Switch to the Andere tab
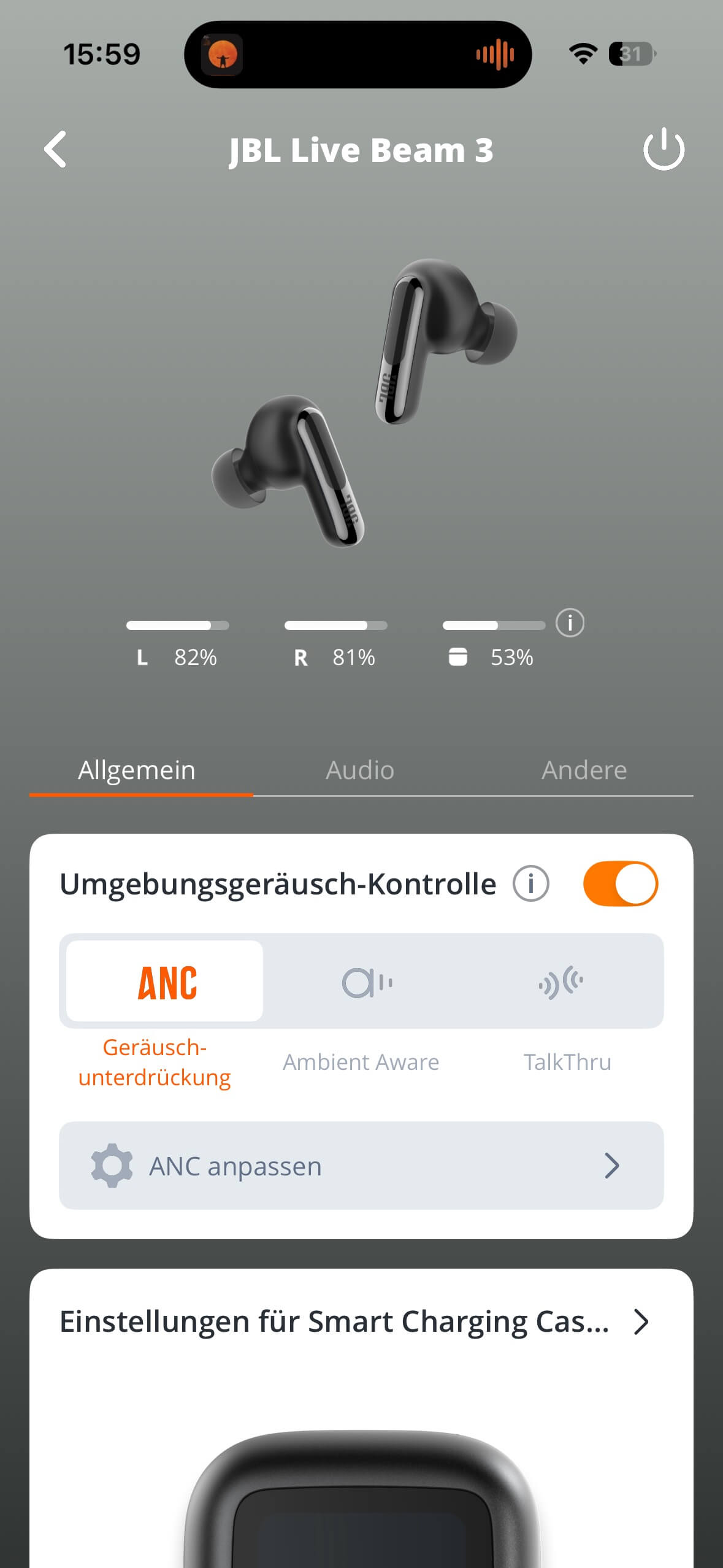This screenshot has width=723, height=1568. [x=584, y=770]
